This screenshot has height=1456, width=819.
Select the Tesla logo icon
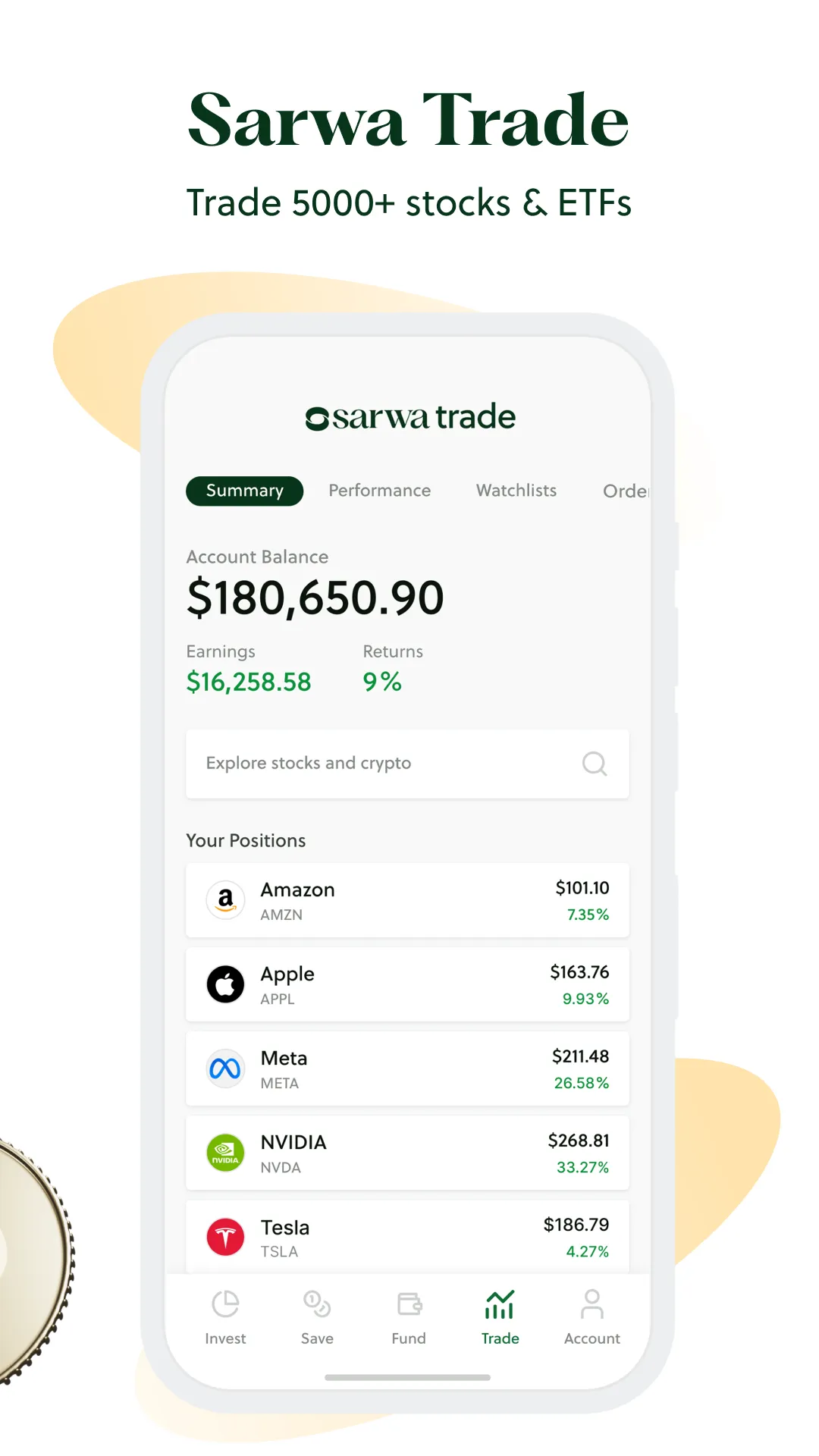tap(225, 1236)
